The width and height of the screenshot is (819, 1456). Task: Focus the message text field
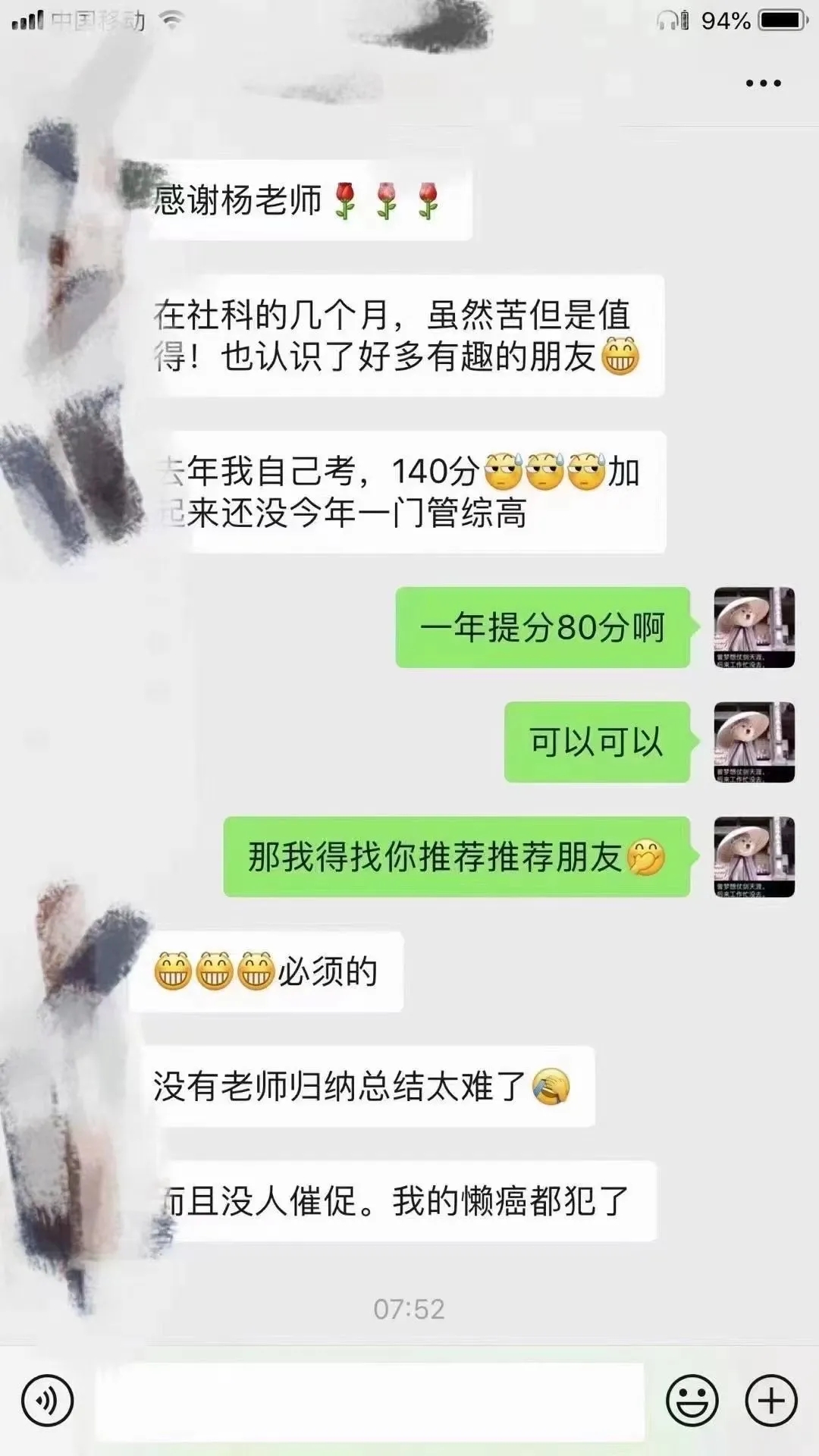coord(372,1401)
